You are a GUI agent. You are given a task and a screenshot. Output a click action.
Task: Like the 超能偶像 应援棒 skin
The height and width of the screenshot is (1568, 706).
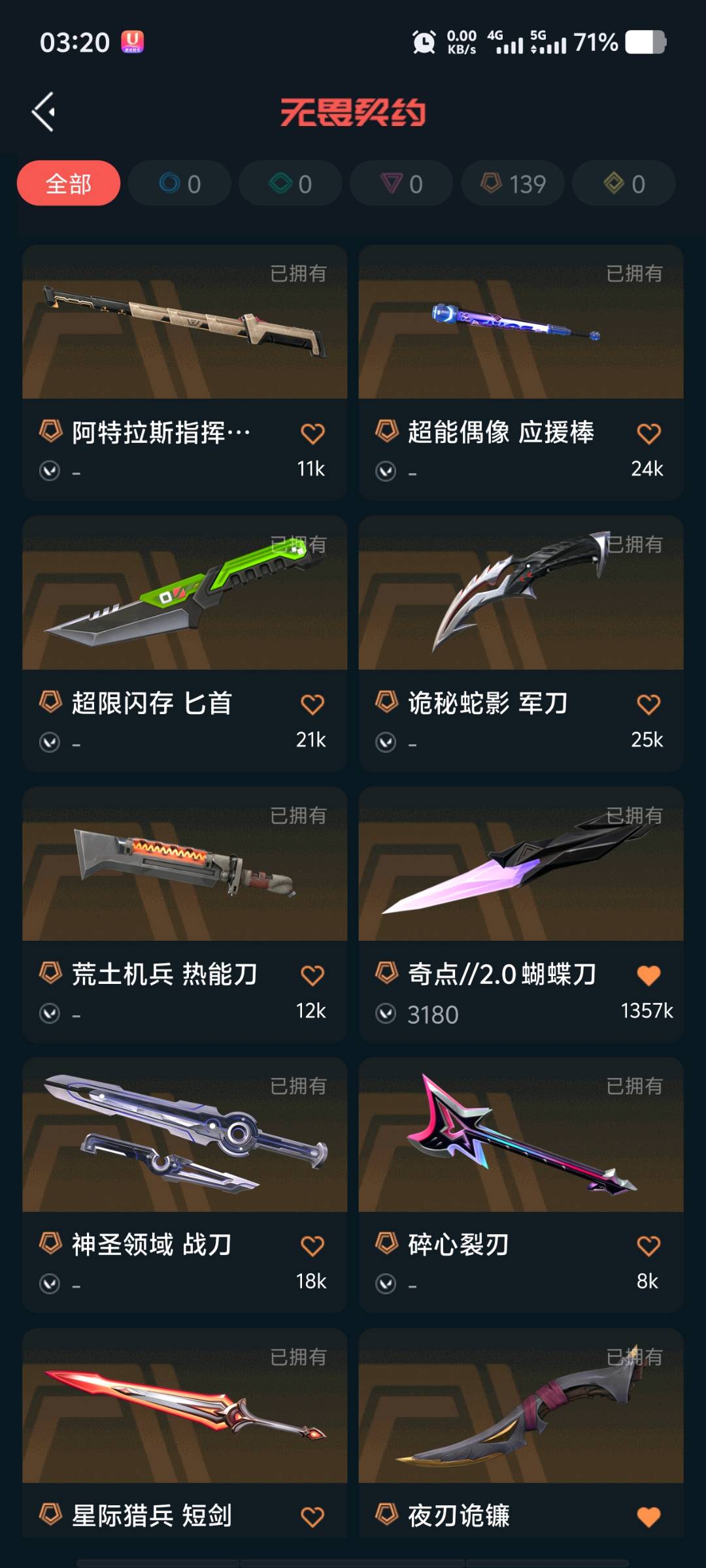pyautogui.click(x=648, y=434)
